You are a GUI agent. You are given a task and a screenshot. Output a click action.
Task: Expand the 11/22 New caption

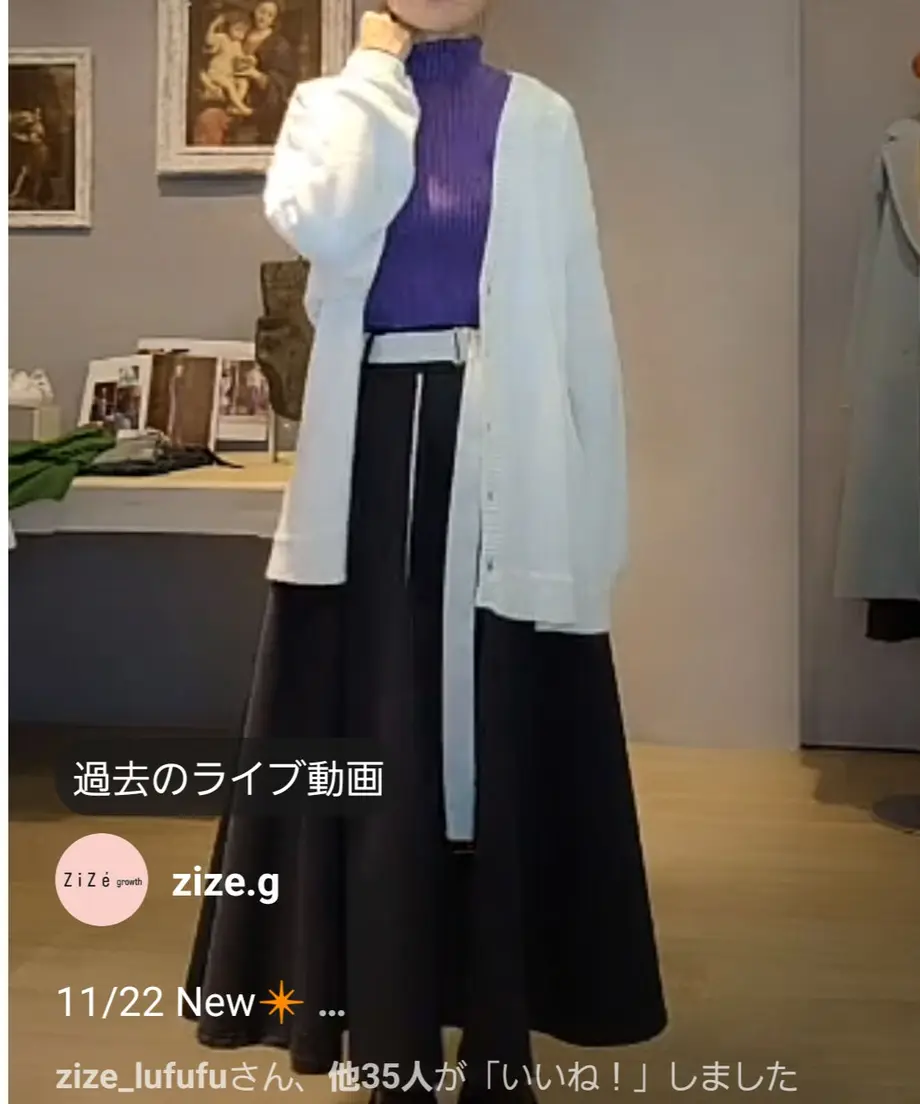tap(330, 1004)
